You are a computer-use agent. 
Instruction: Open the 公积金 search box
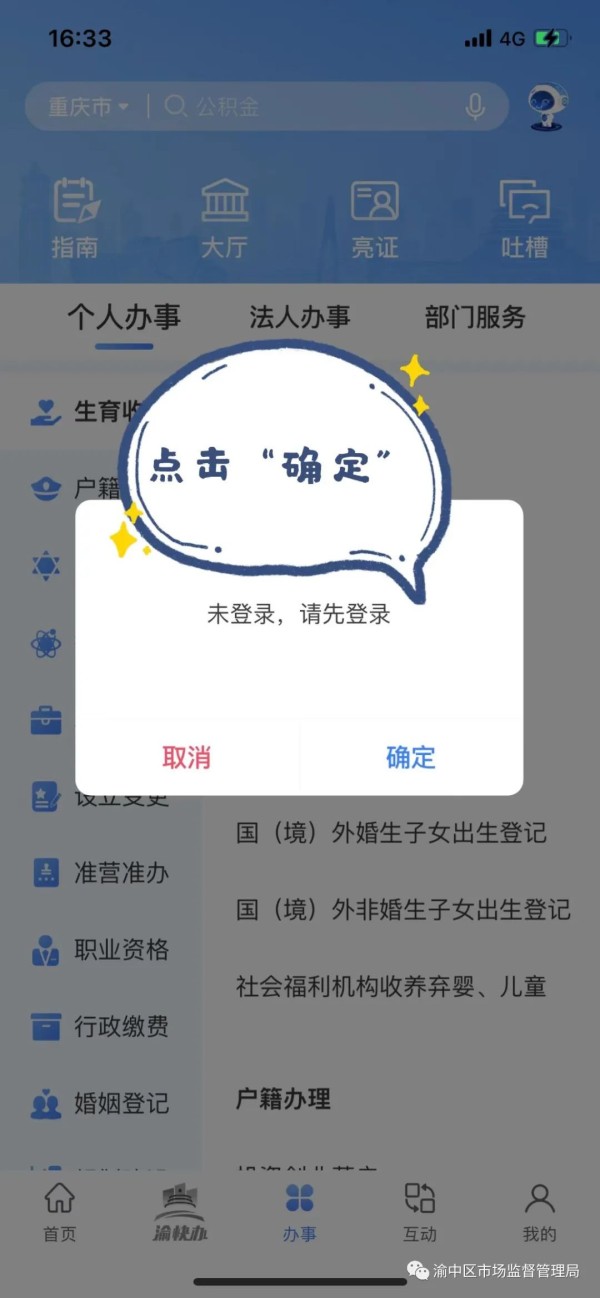(x=300, y=106)
